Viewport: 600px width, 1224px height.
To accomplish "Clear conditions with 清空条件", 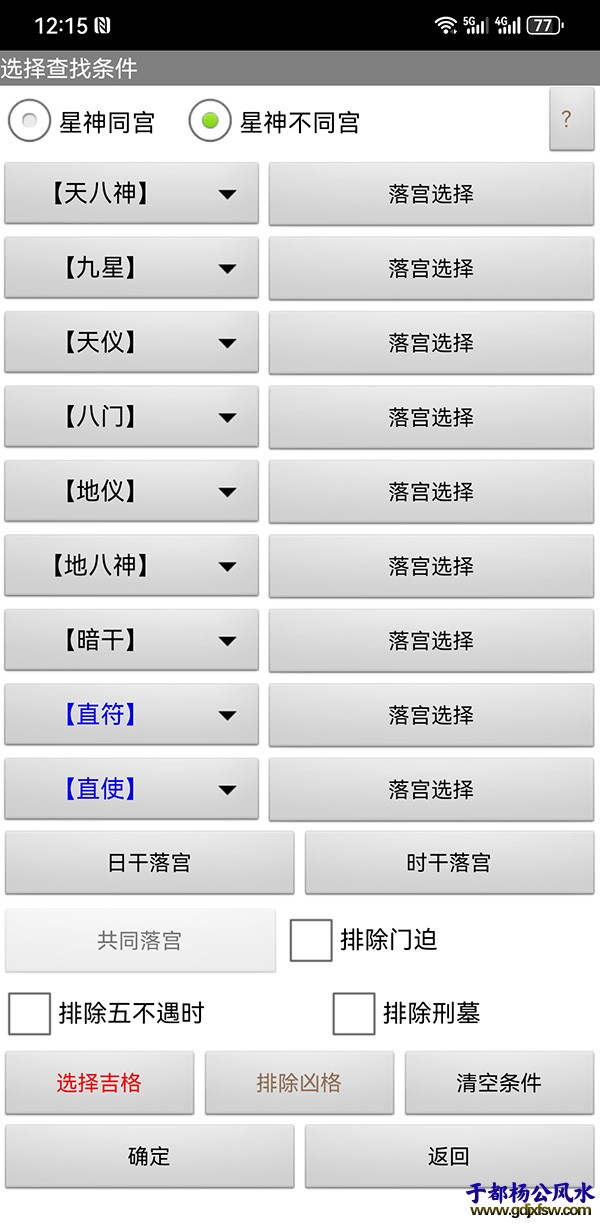I will click(x=499, y=1083).
